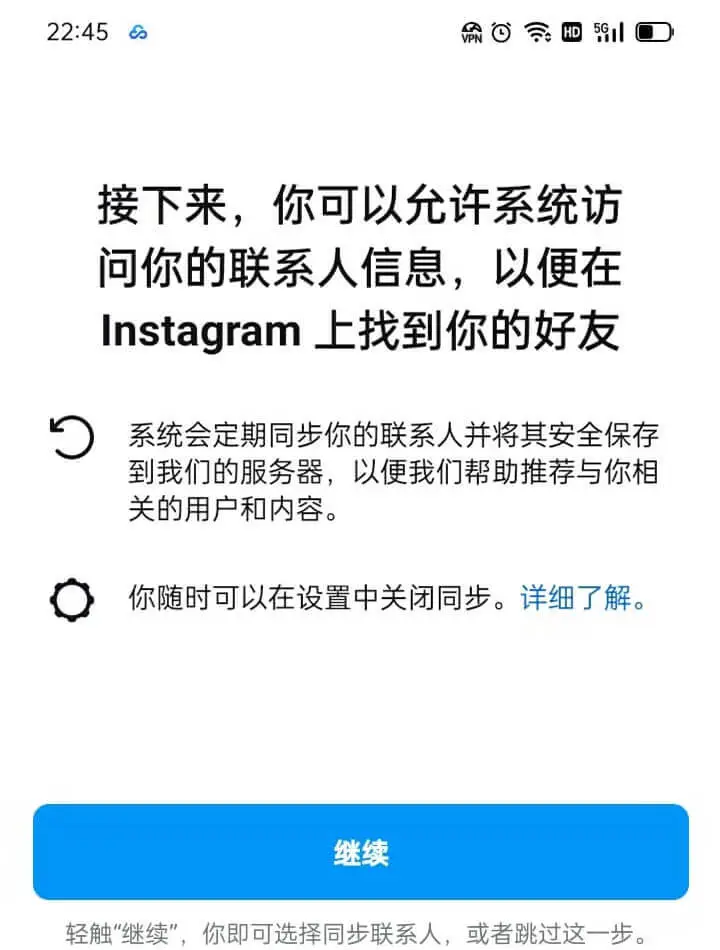
Task: Tap the word Instagram in the title
Action: [202, 330]
